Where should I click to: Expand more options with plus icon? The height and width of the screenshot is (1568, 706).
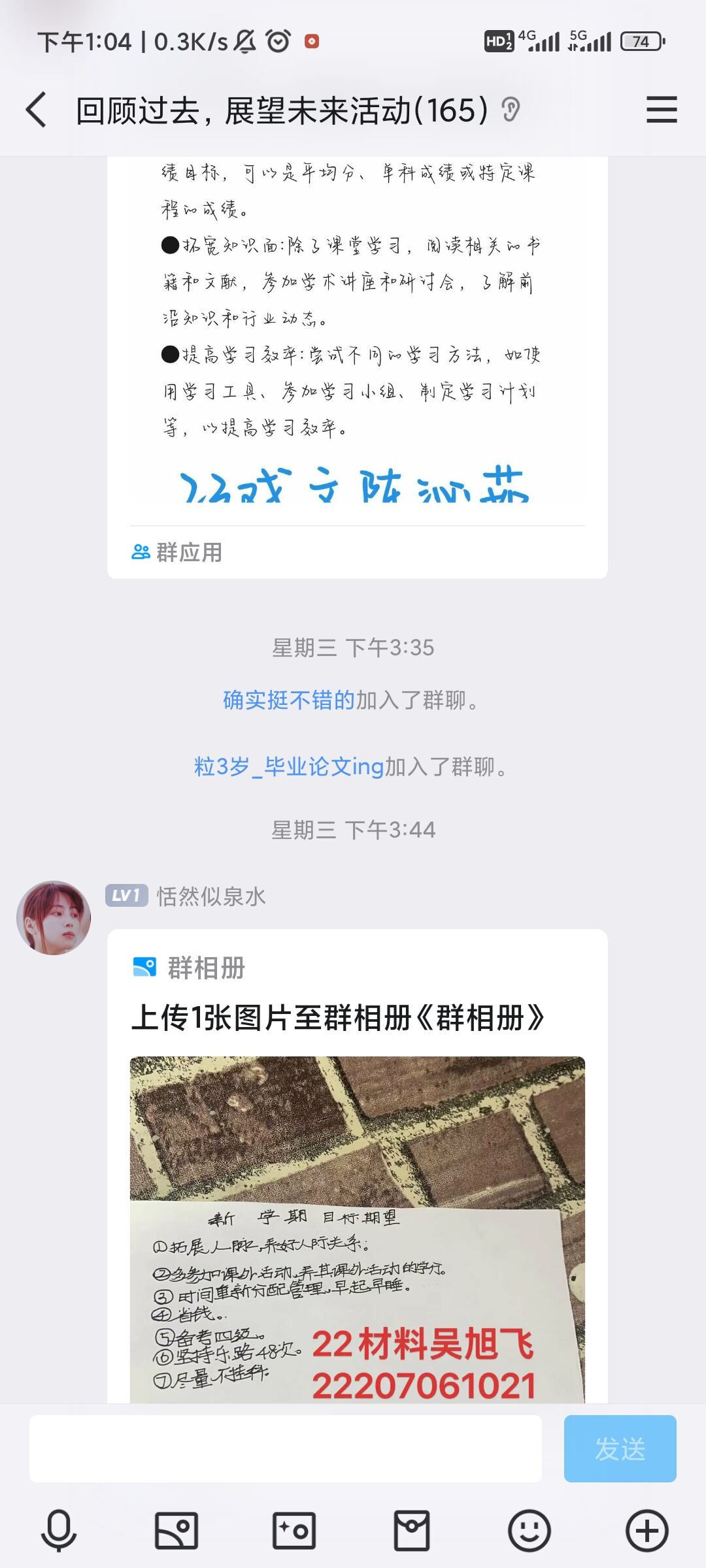pyautogui.click(x=647, y=1530)
